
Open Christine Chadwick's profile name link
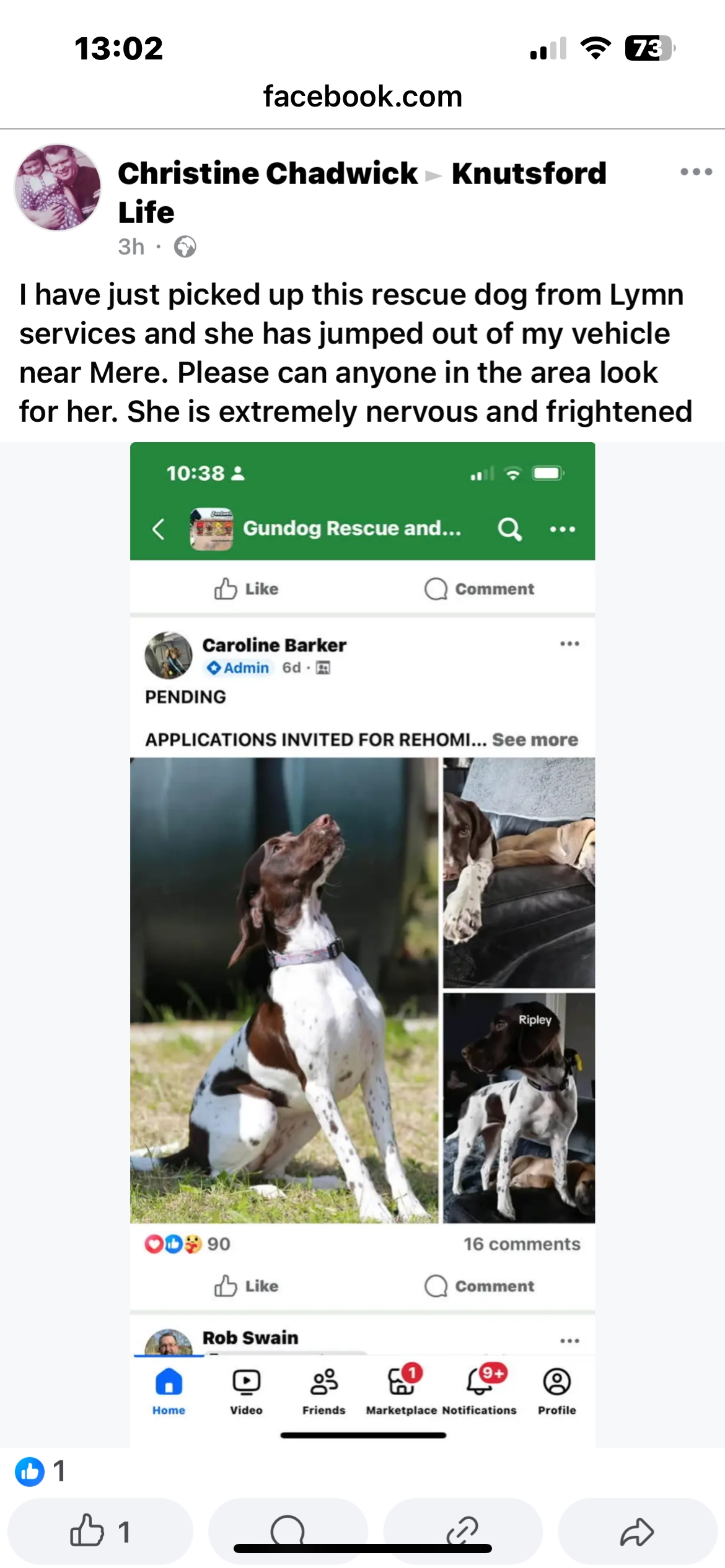click(x=268, y=173)
